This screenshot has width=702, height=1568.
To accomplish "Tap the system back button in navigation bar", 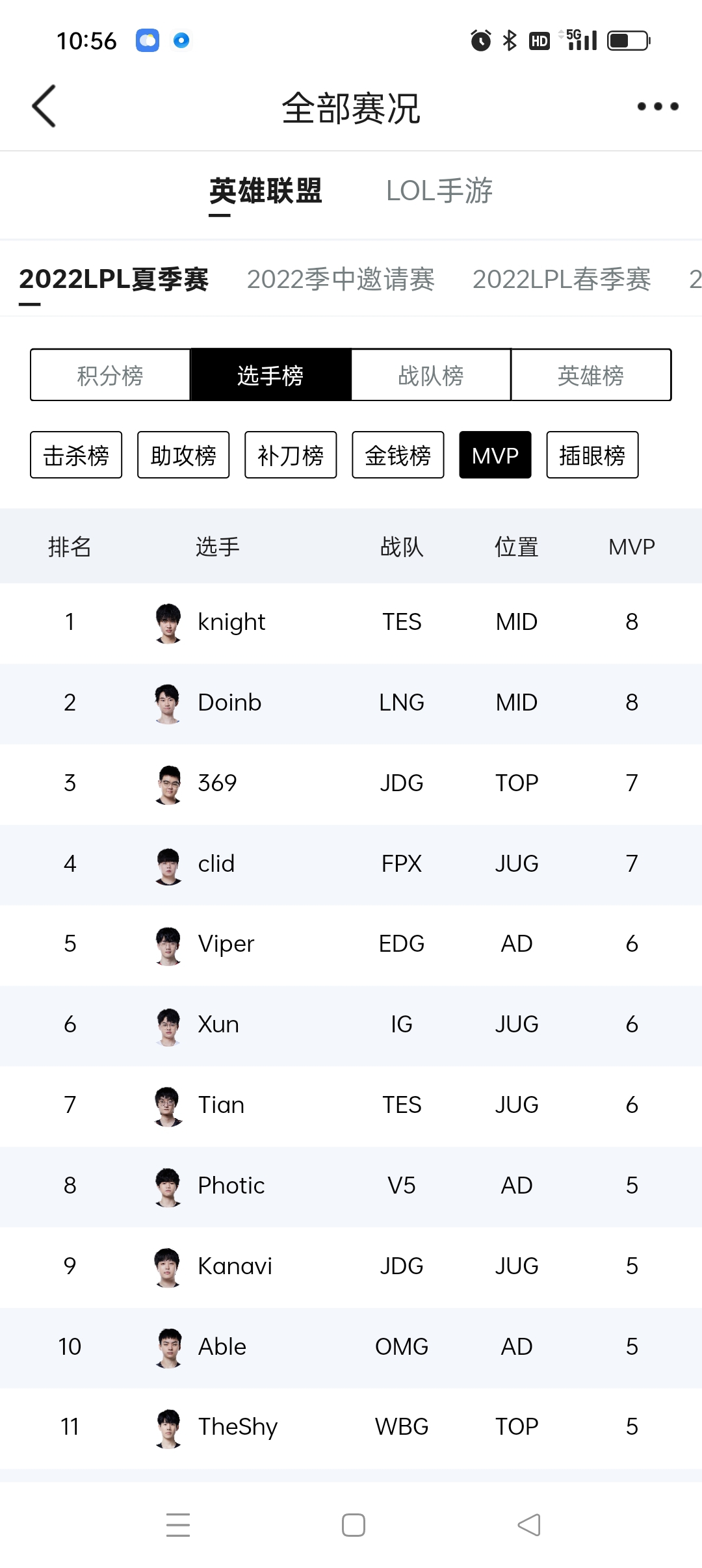I will pos(528,1524).
